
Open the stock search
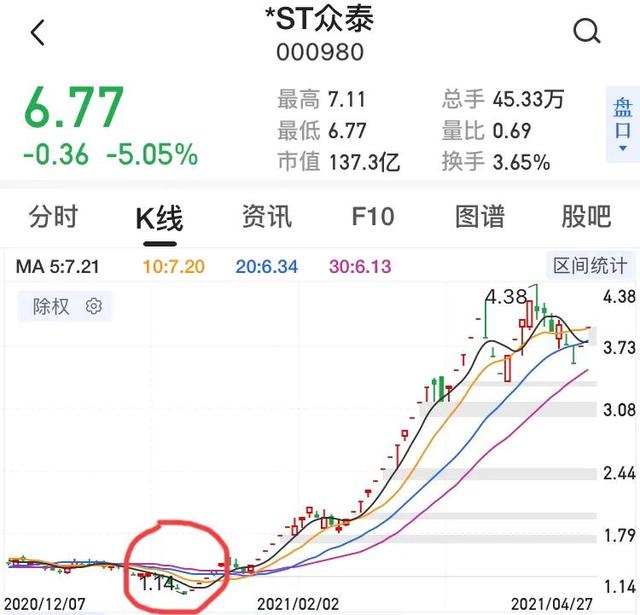coord(587,32)
